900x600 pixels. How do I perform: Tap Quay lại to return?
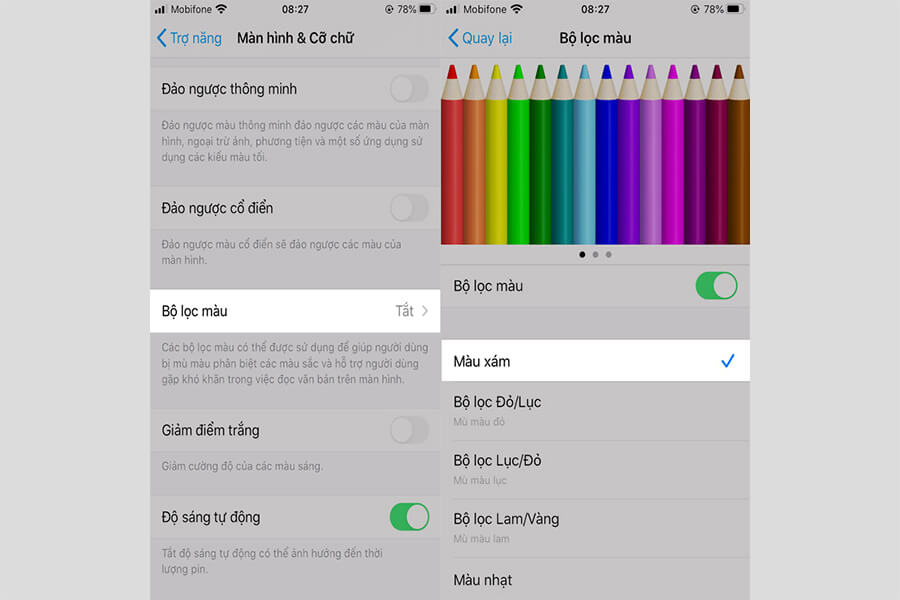pos(481,38)
